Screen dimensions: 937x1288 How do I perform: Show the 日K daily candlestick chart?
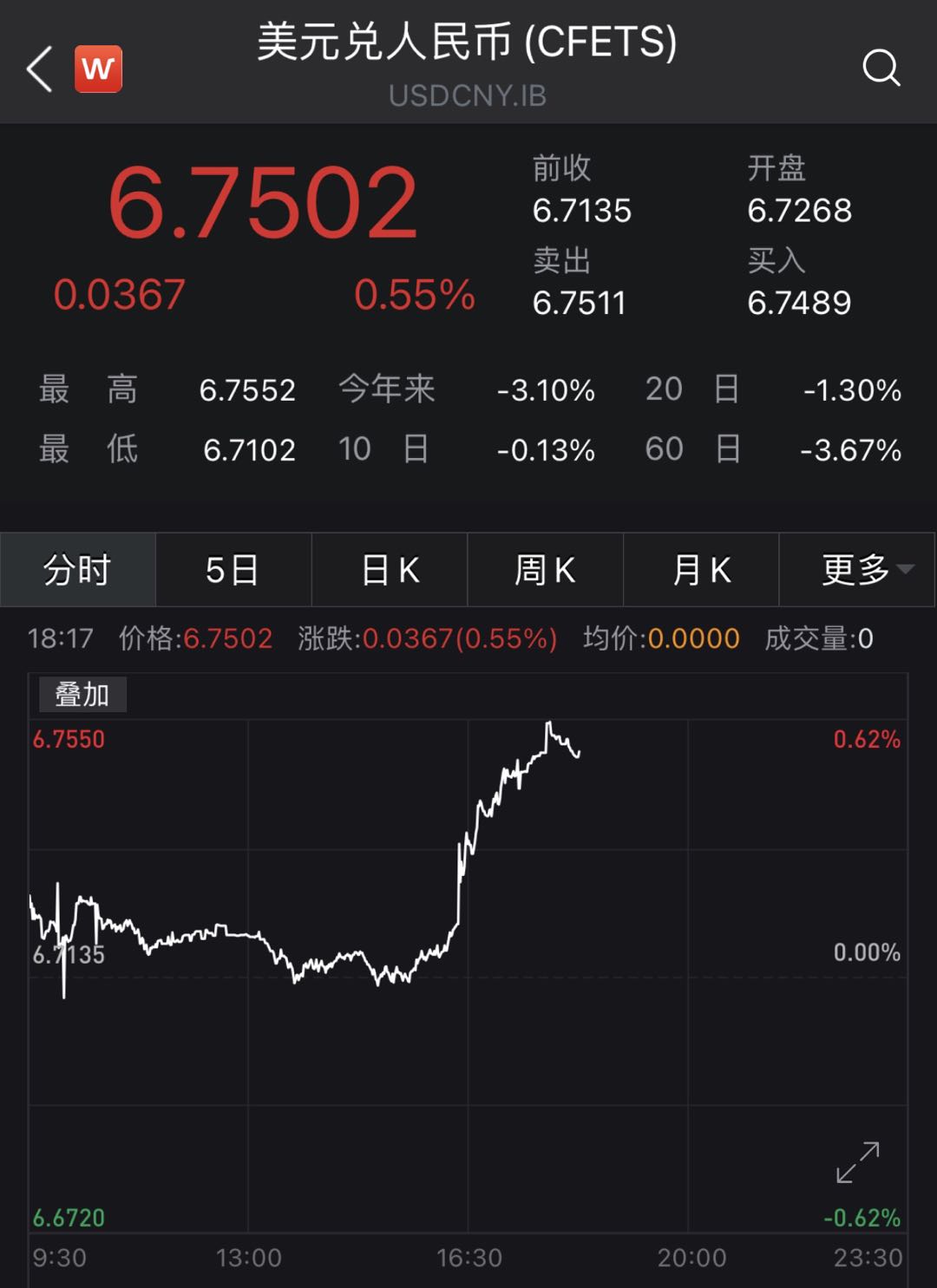click(x=390, y=570)
